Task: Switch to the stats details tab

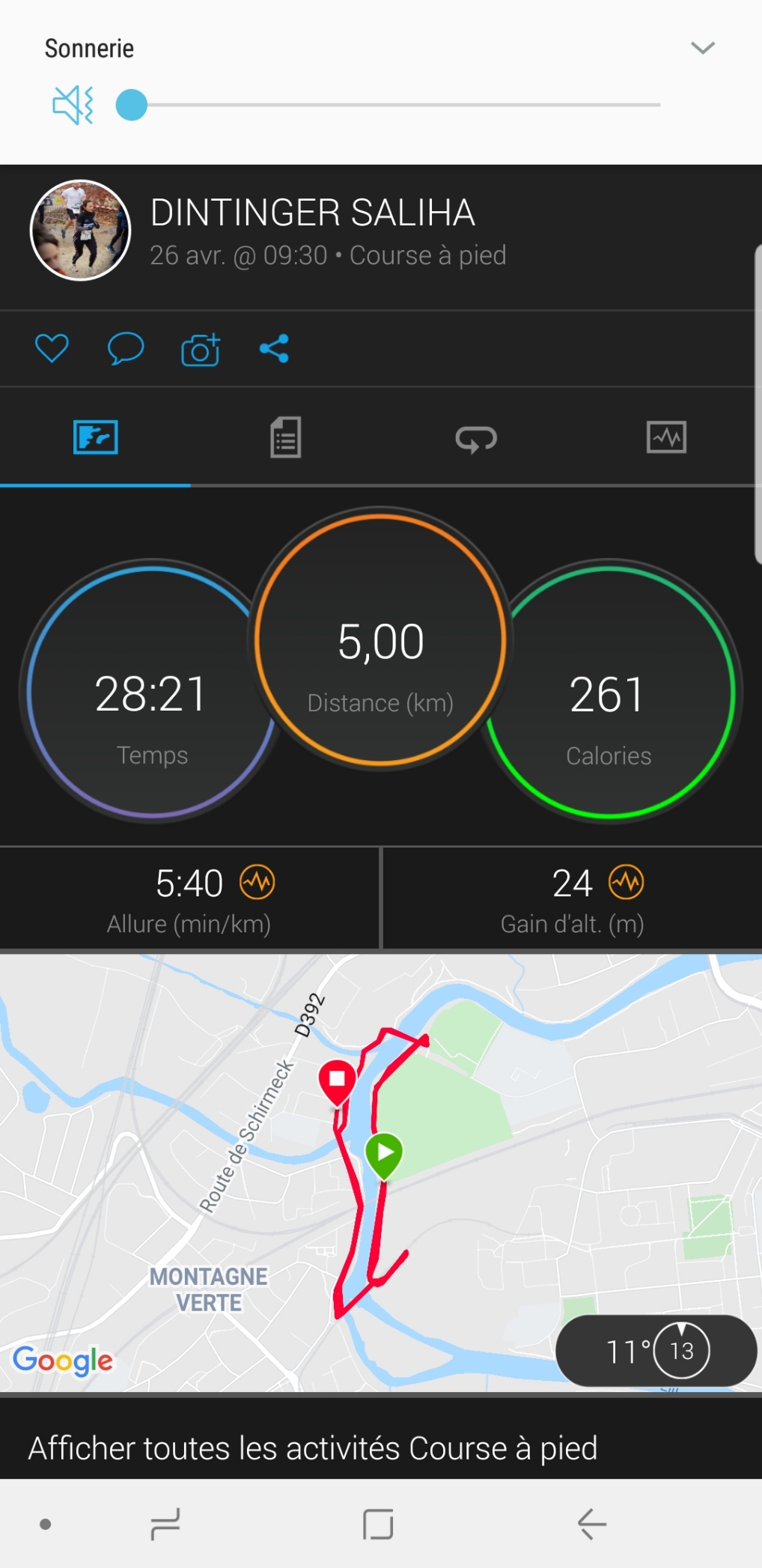Action: click(x=285, y=438)
